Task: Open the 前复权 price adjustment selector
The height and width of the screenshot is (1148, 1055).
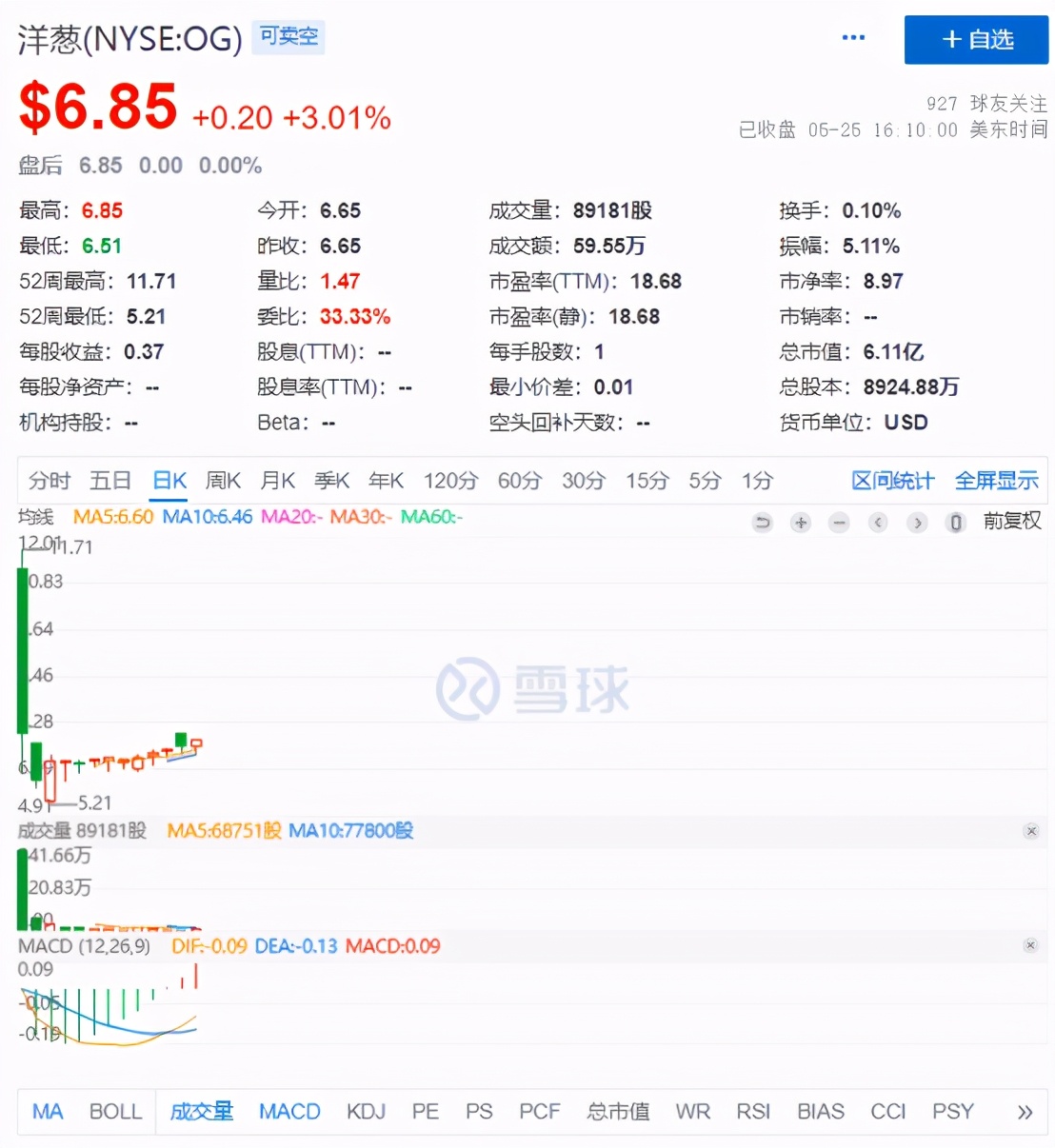Action: tap(1011, 521)
